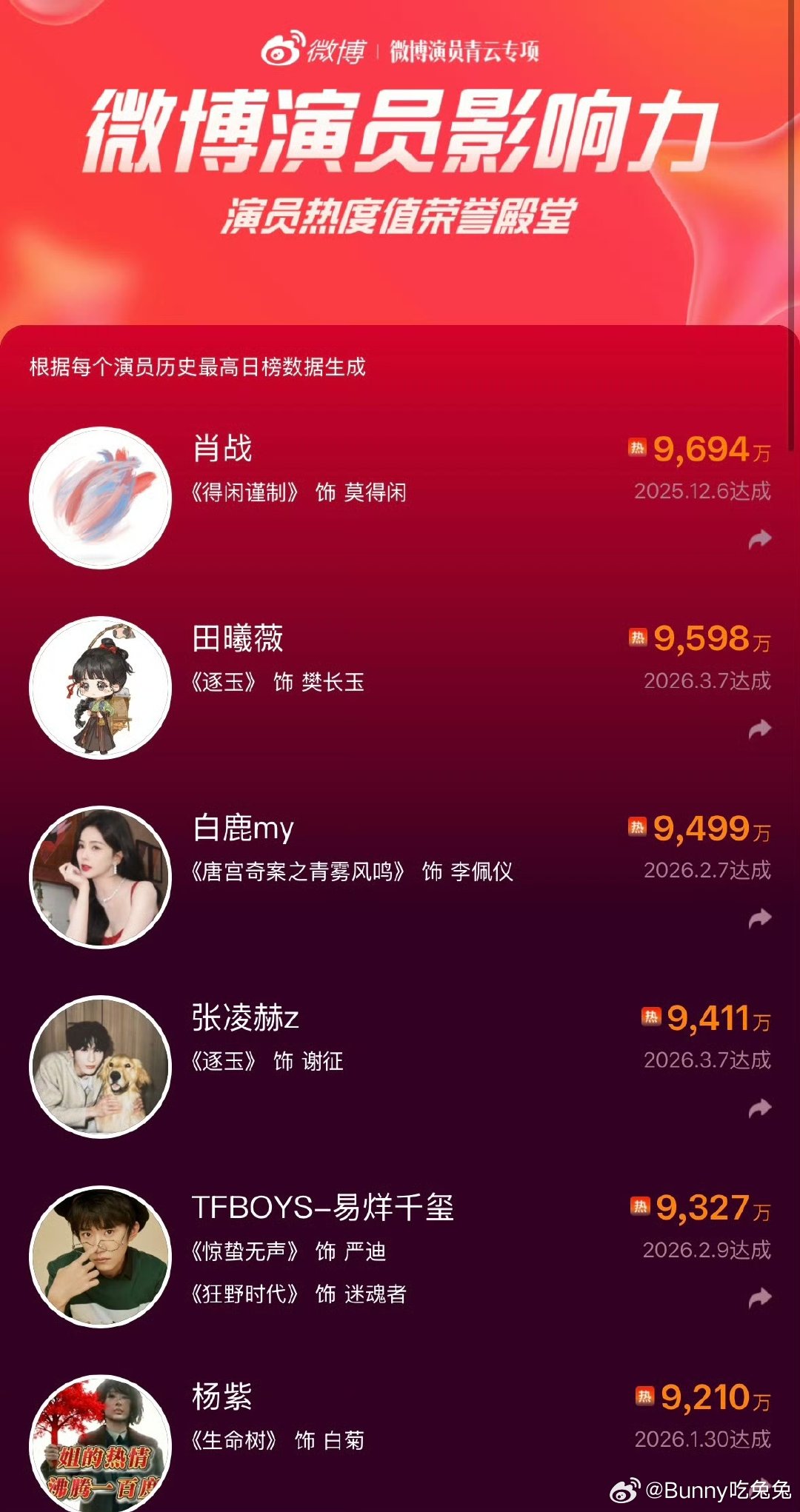Viewport: 800px width, 1512px height.
Task: Share 田曦薇's ranking entry
Action: click(x=760, y=729)
